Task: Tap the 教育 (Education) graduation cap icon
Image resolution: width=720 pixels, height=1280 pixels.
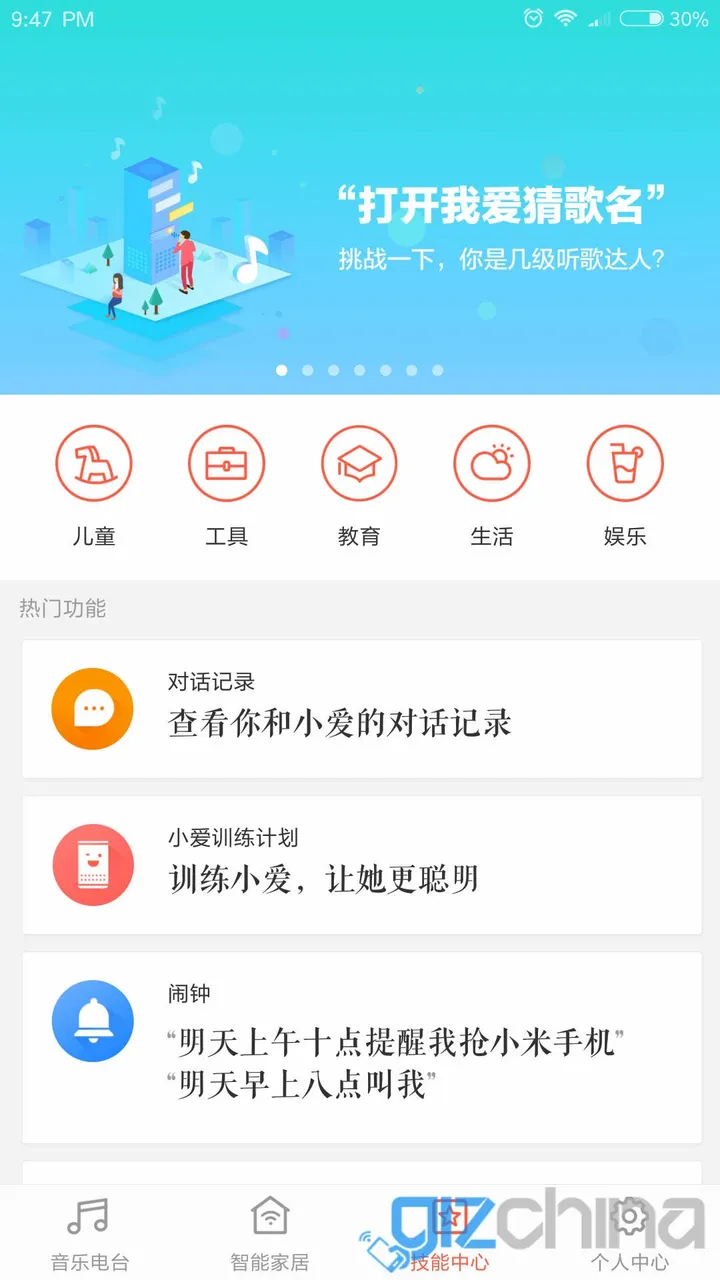Action: pyautogui.click(x=360, y=463)
